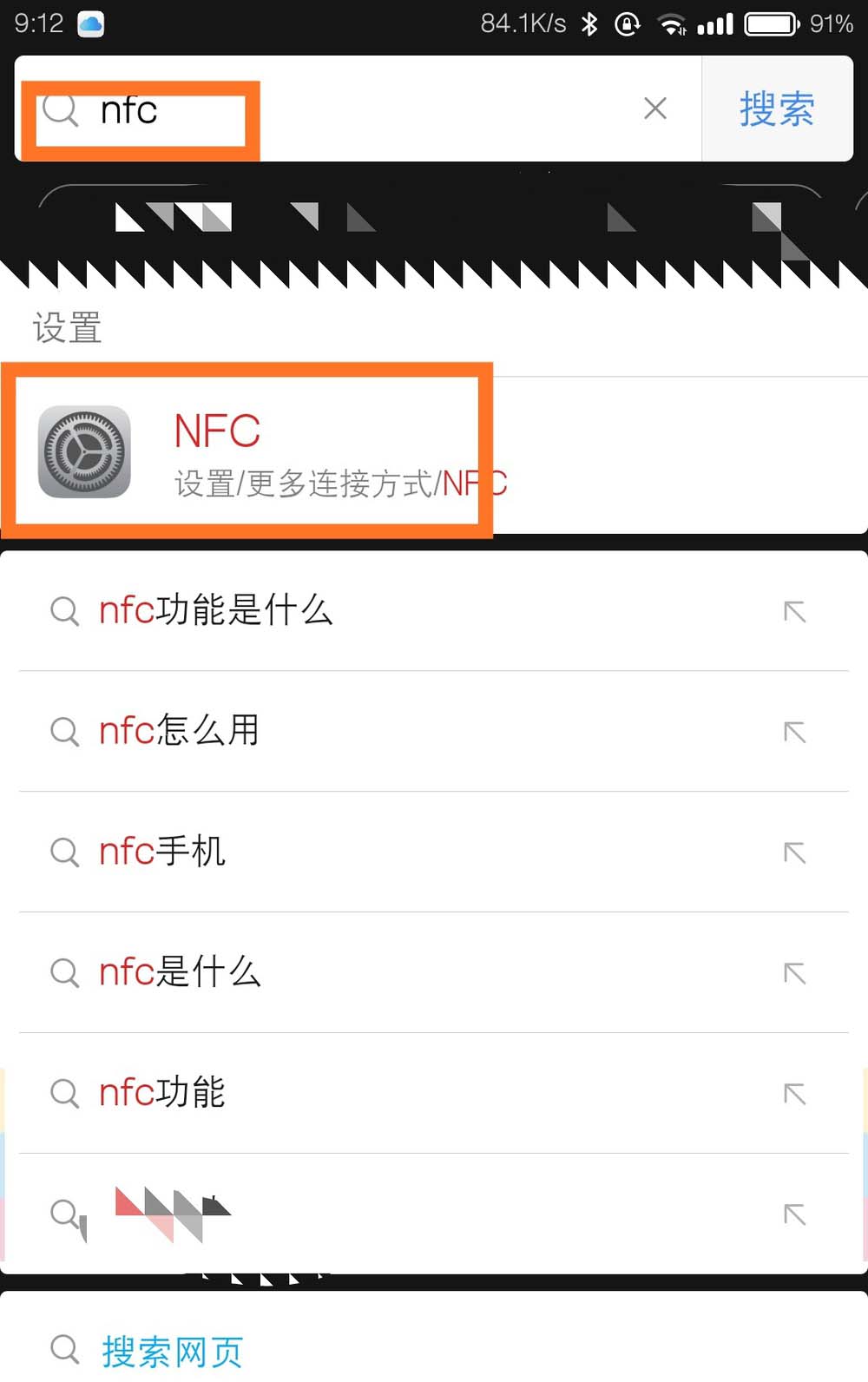Select suggestion nfc是什么
Image resolution: width=868 pixels, height=1382 pixels.
[x=180, y=972]
